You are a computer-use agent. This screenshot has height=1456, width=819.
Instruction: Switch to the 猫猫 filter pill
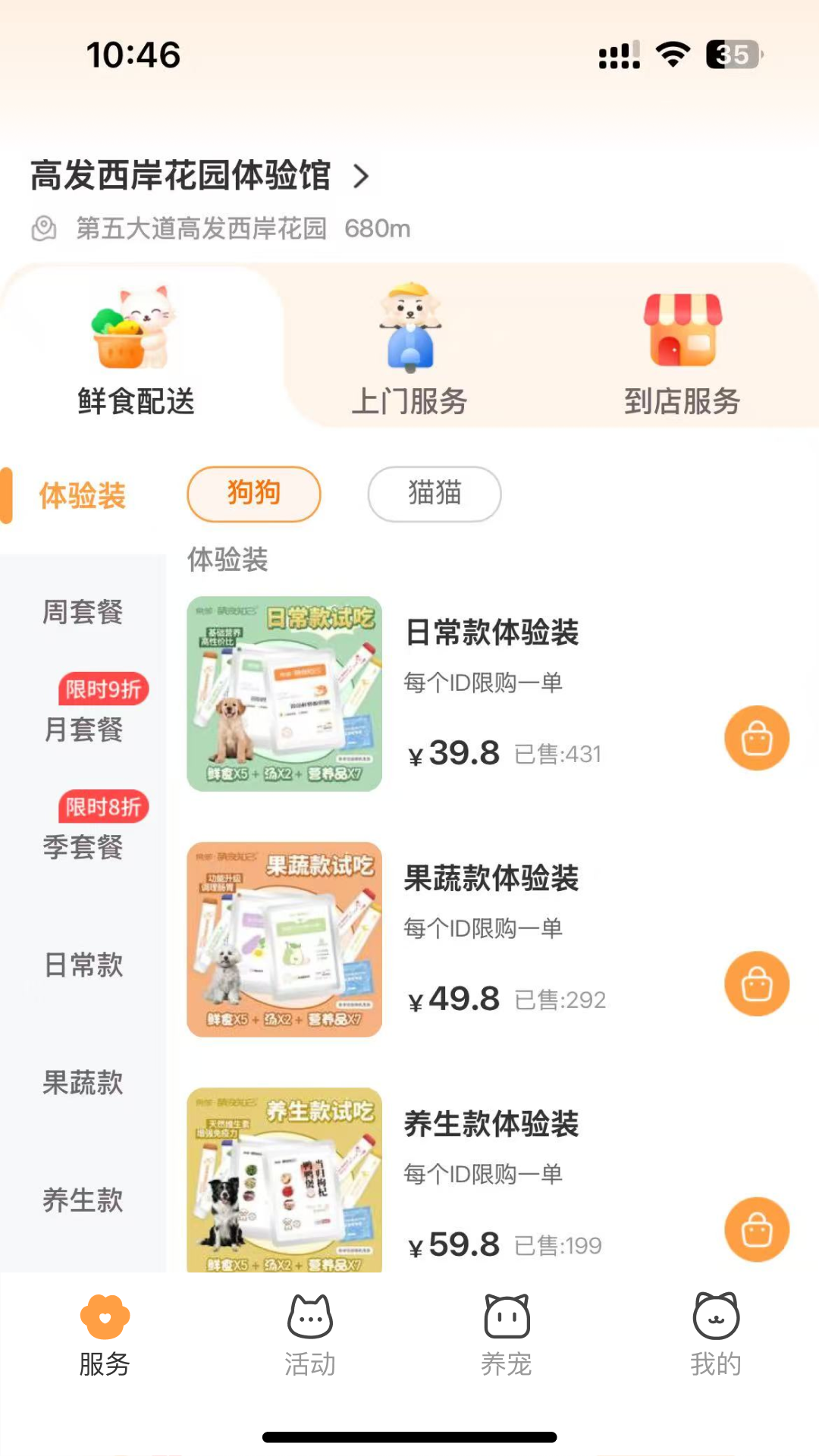pos(434,494)
